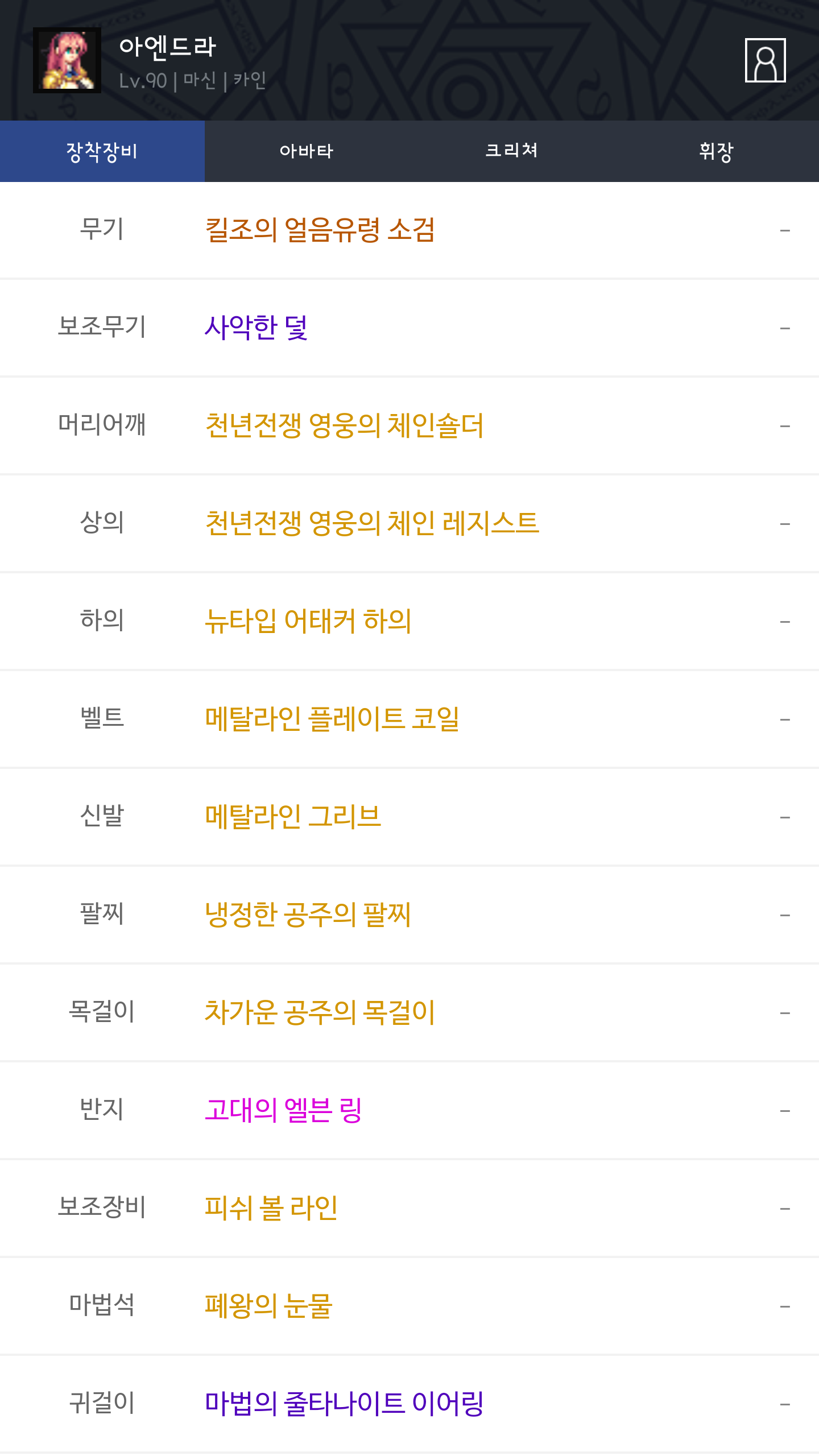This screenshot has width=819, height=1456.
Task: Open shoes item 메탈라인 그리브
Action: pyautogui.click(x=293, y=817)
